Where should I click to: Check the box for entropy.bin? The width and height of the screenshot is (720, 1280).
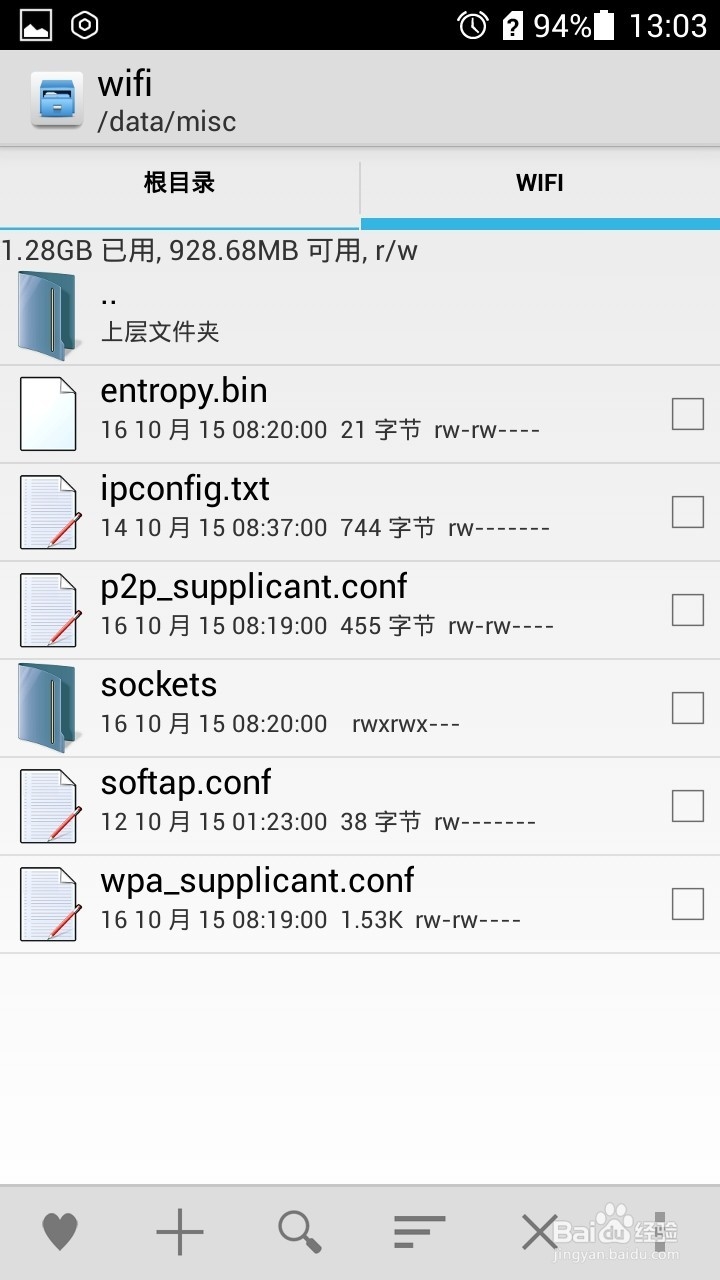click(687, 414)
